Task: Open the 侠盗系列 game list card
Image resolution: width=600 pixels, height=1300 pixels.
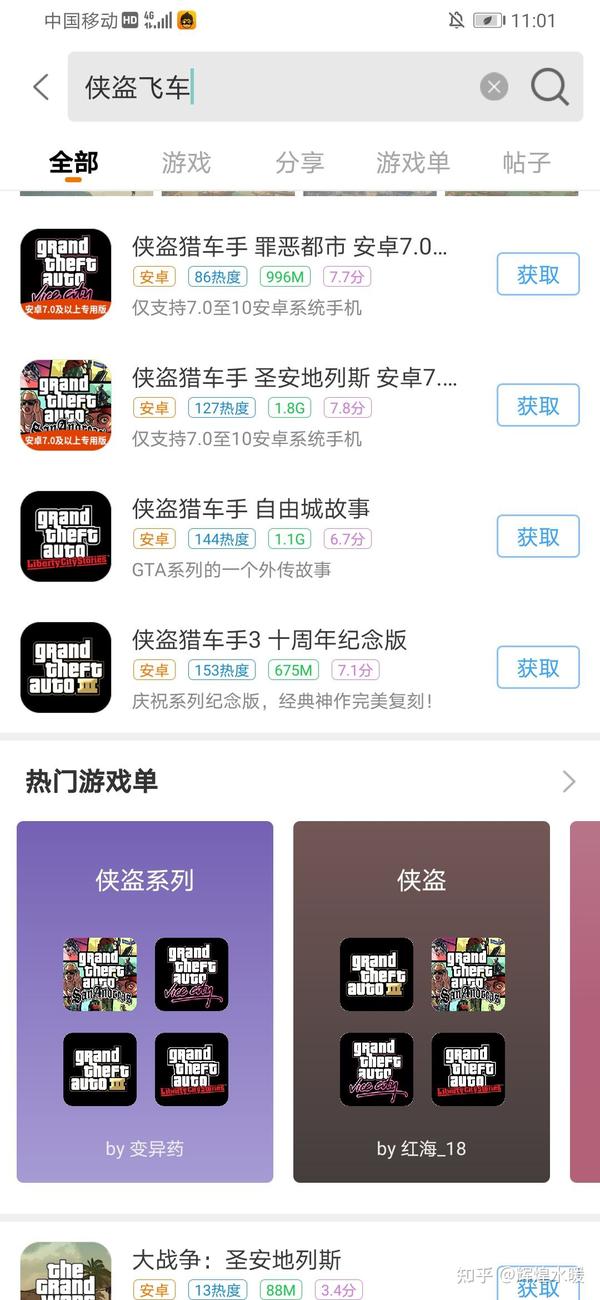Action: click(x=145, y=1001)
